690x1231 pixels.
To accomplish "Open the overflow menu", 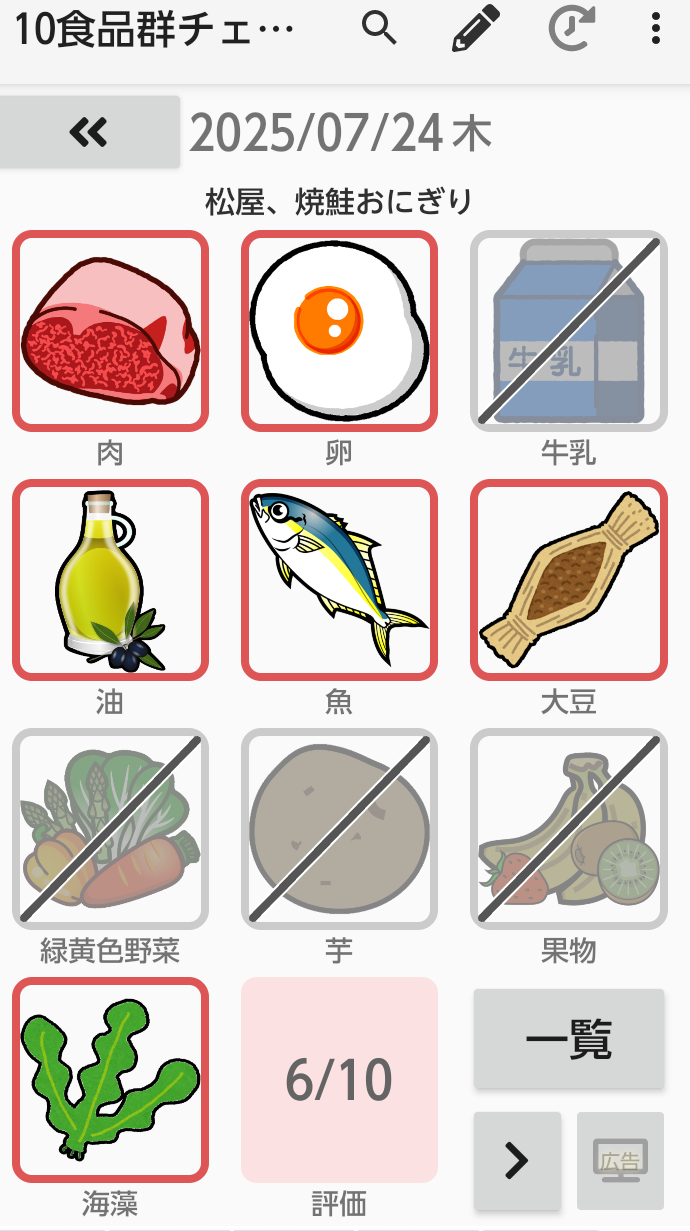I will (656, 29).
